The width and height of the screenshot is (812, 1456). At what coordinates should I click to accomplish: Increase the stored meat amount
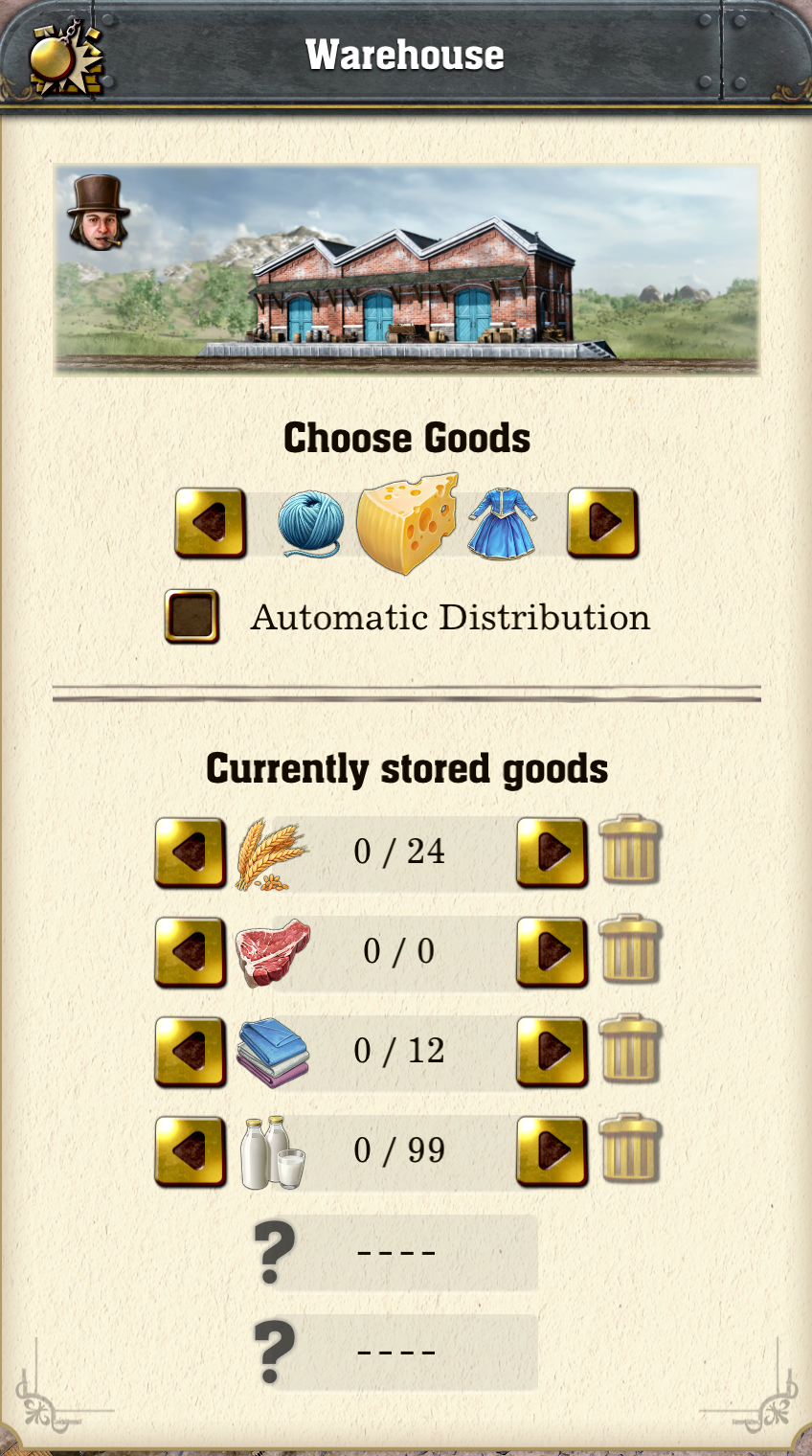point(552,951)
